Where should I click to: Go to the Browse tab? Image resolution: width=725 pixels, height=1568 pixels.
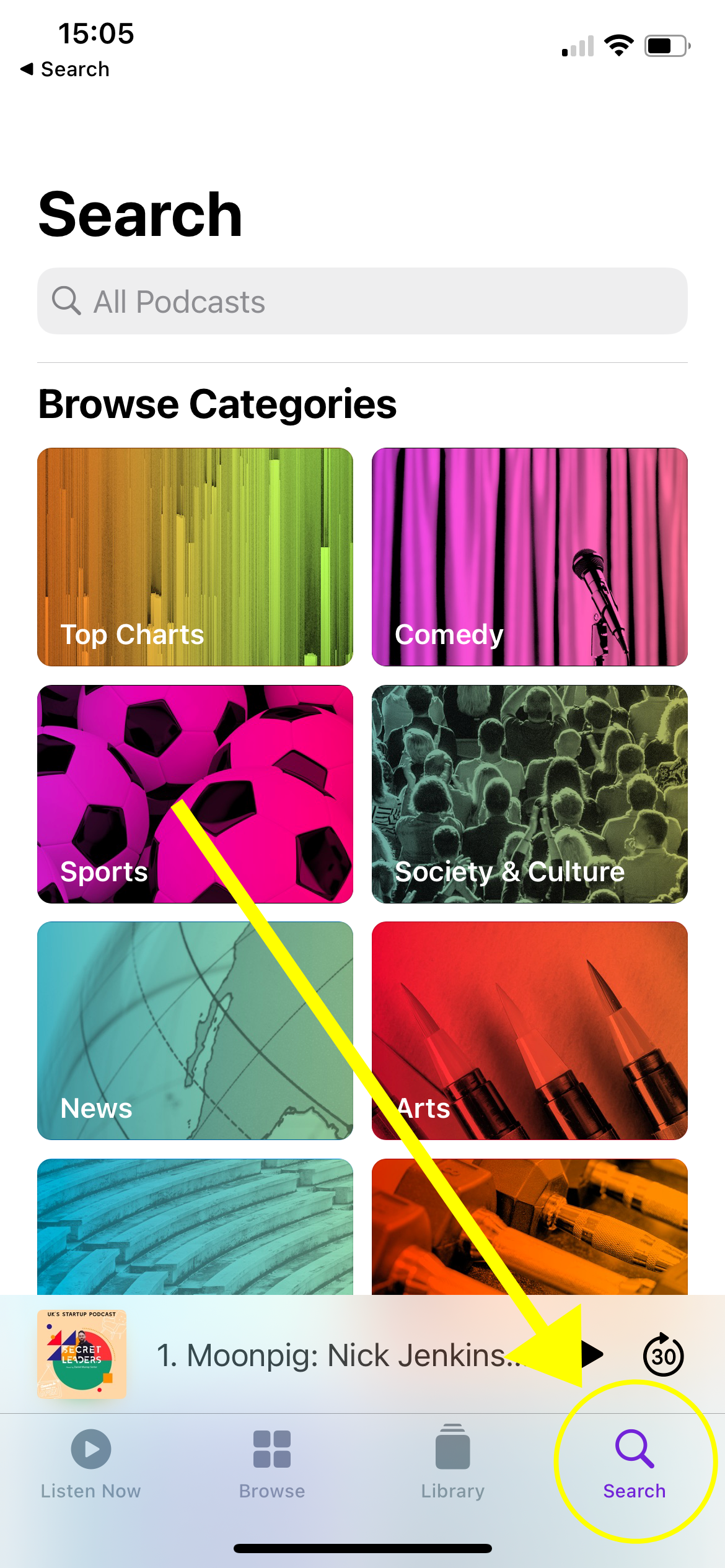272,1462
